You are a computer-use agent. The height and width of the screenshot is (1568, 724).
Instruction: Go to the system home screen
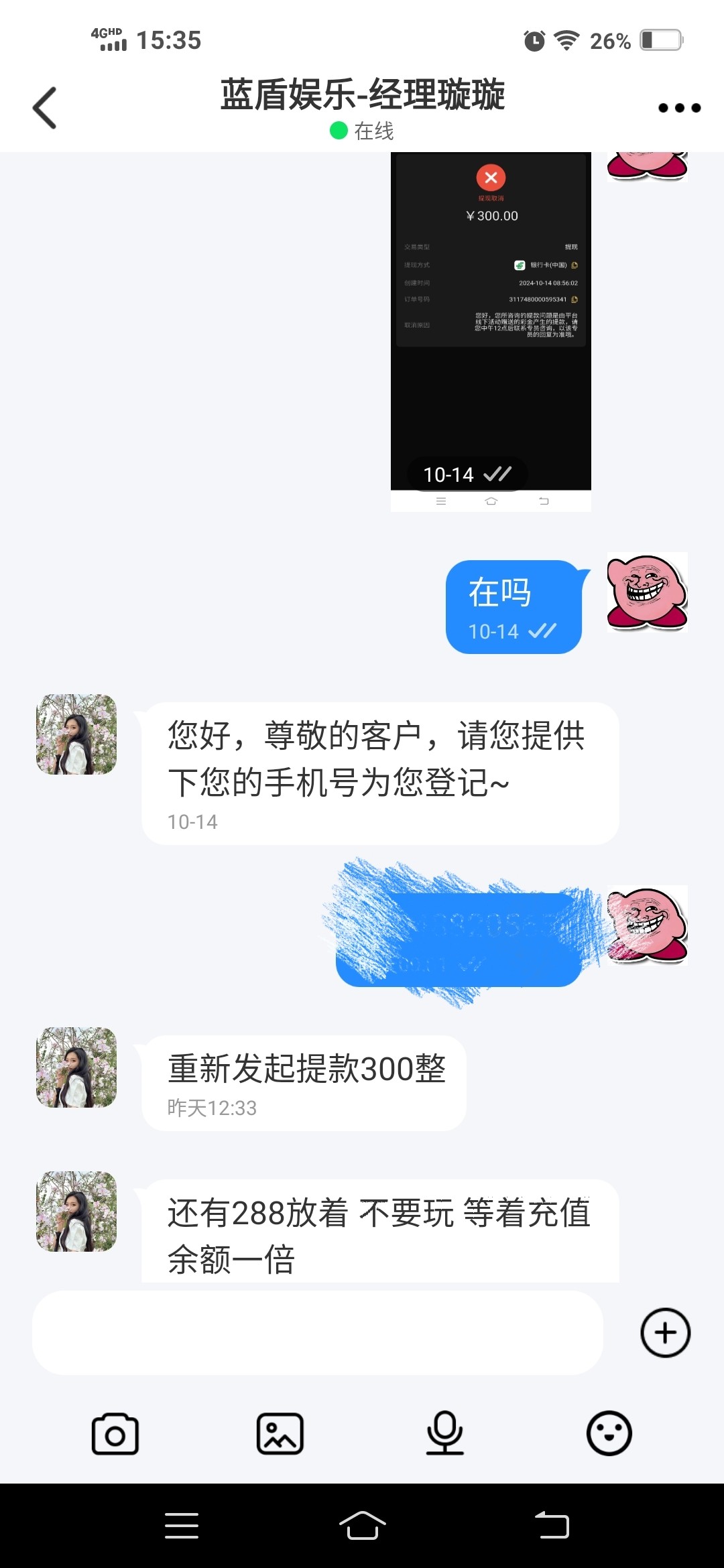362,1526
